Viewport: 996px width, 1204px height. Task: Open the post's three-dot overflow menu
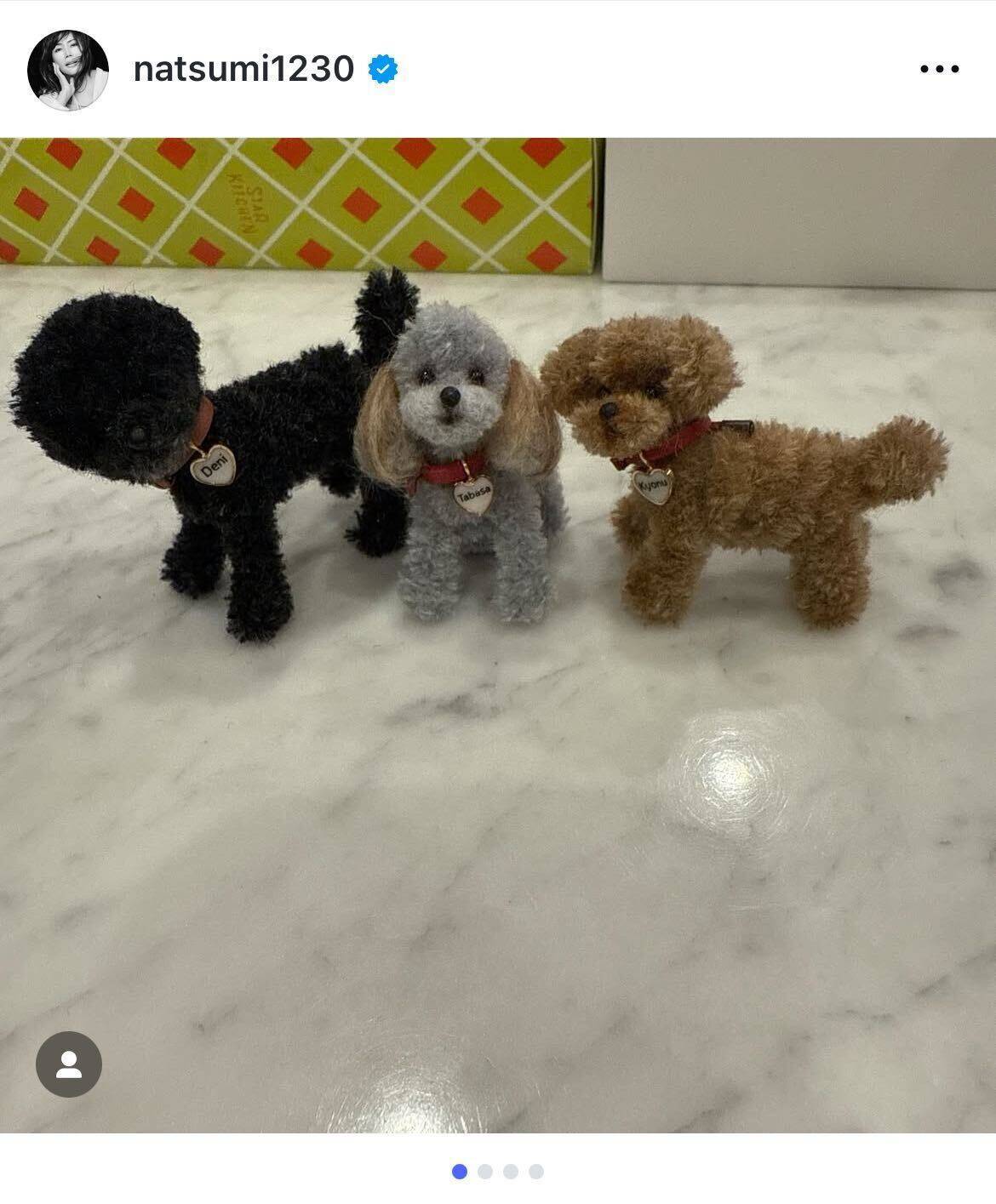click(x=940, y=69)
